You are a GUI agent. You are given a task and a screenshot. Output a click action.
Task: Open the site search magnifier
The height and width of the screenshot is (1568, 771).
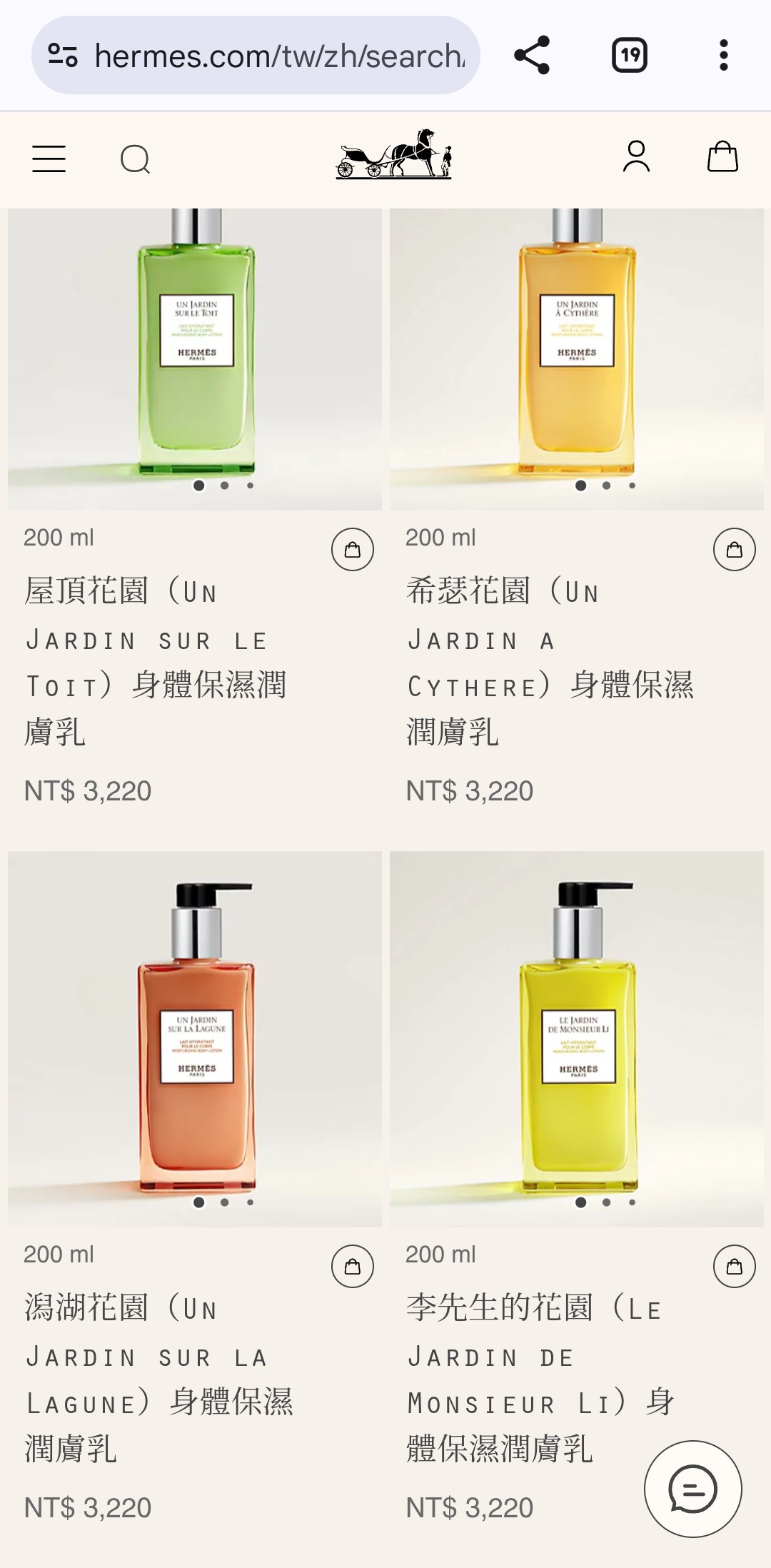(135, 159)
